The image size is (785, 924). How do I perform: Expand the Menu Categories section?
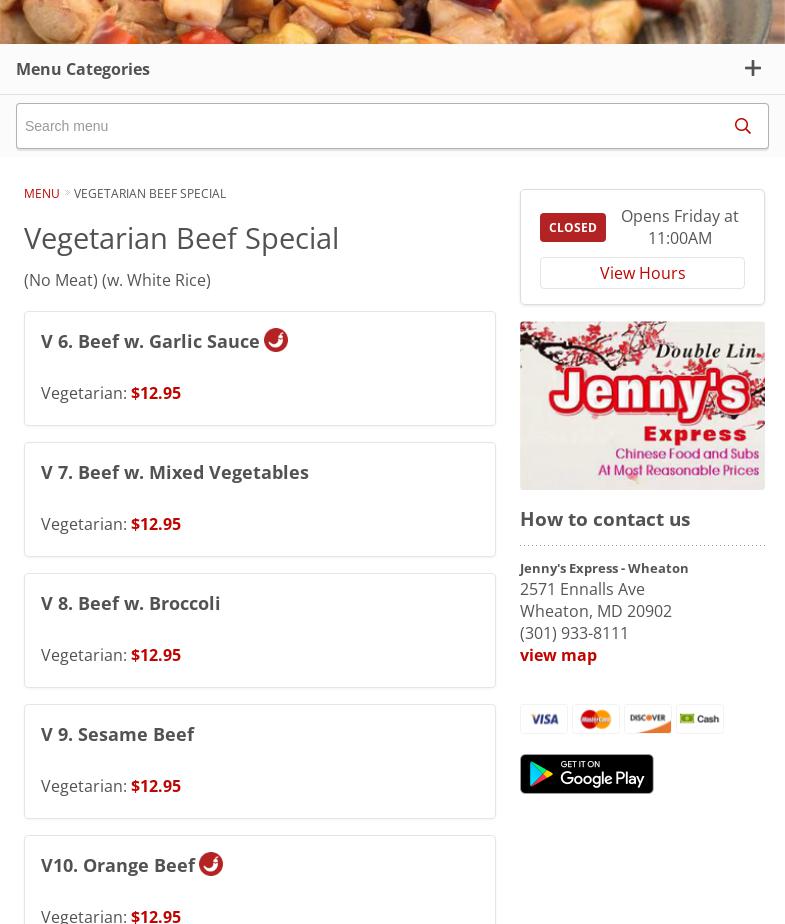tap(753, 68)
